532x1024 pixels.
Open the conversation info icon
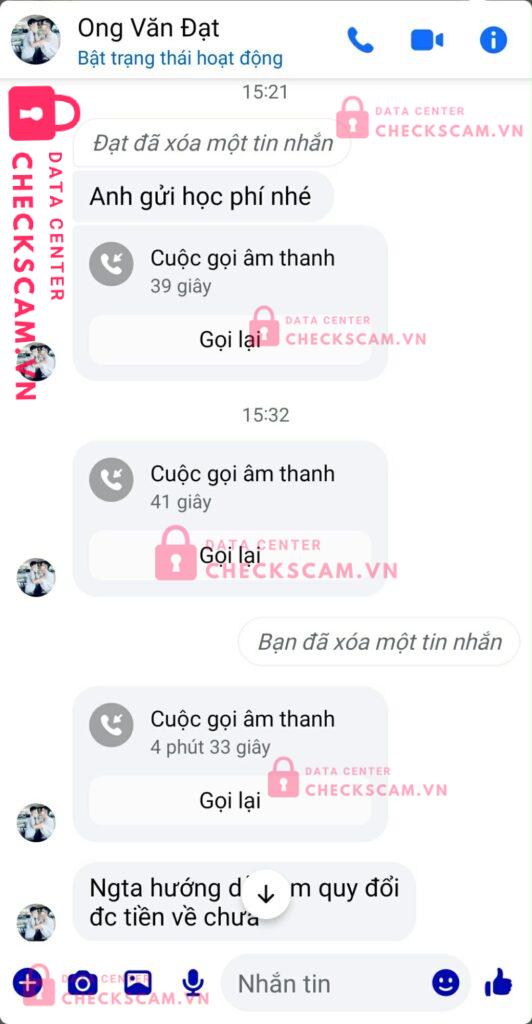493,40
